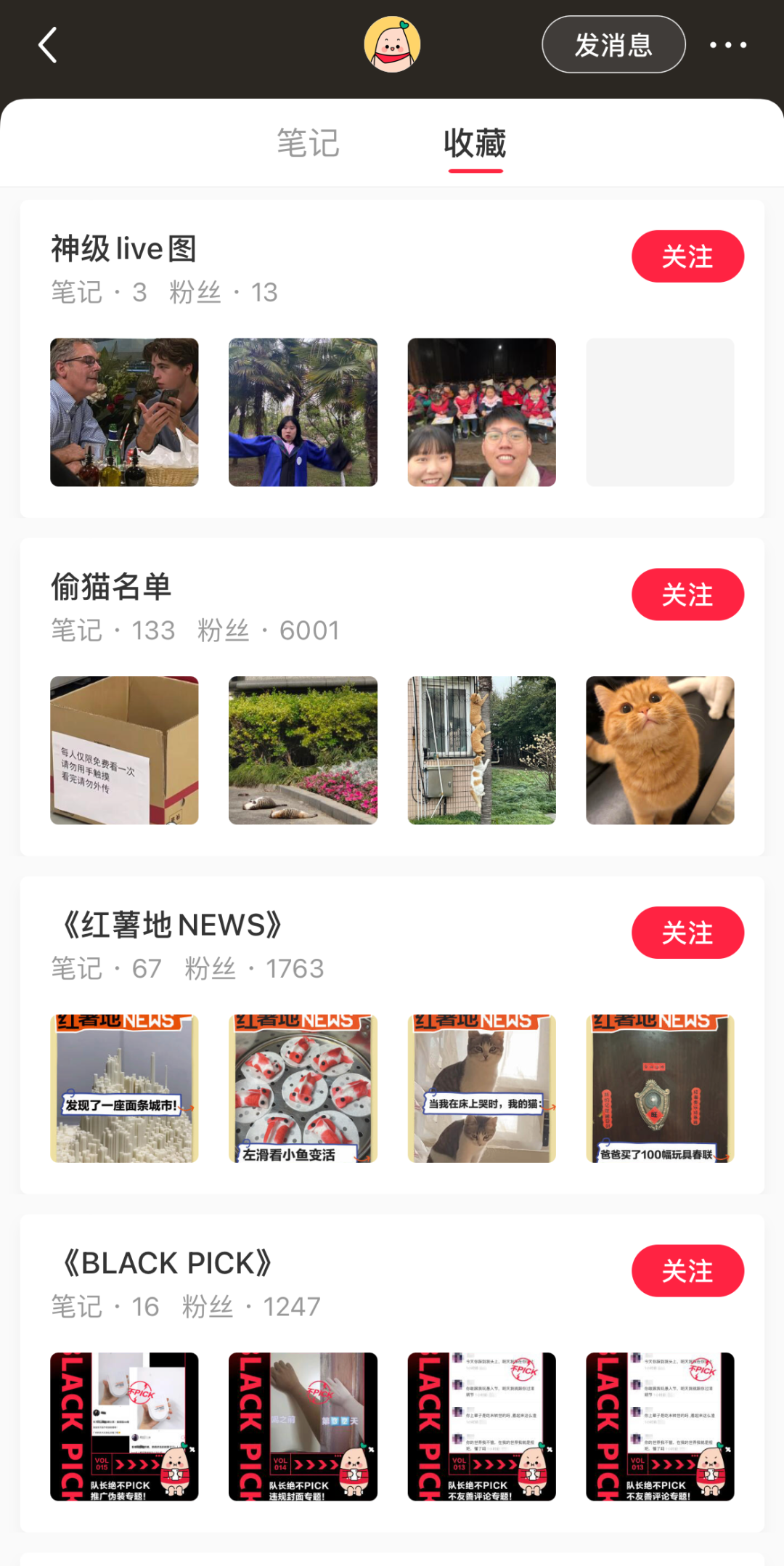Follow the 红薯地NEWS collection
This screenshot has height=1566, width=784.
[x=687, y=933]
